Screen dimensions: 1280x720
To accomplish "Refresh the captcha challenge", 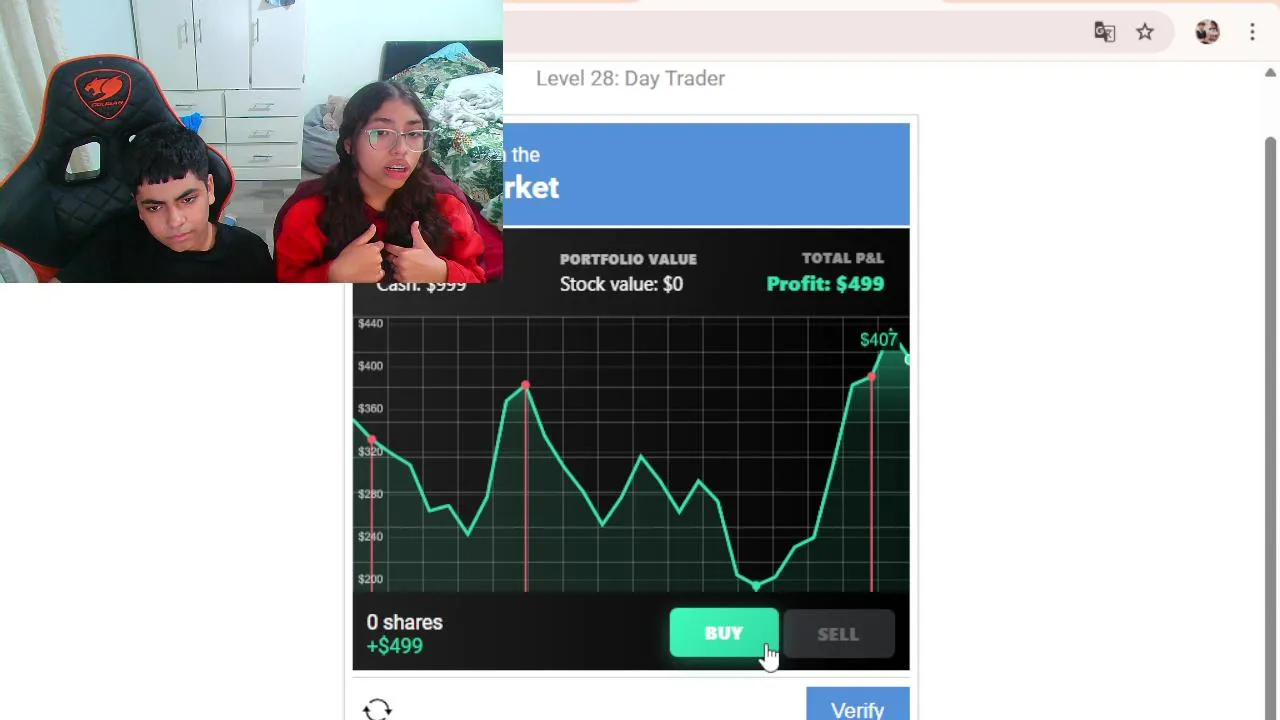I will [x=378, y=709].
